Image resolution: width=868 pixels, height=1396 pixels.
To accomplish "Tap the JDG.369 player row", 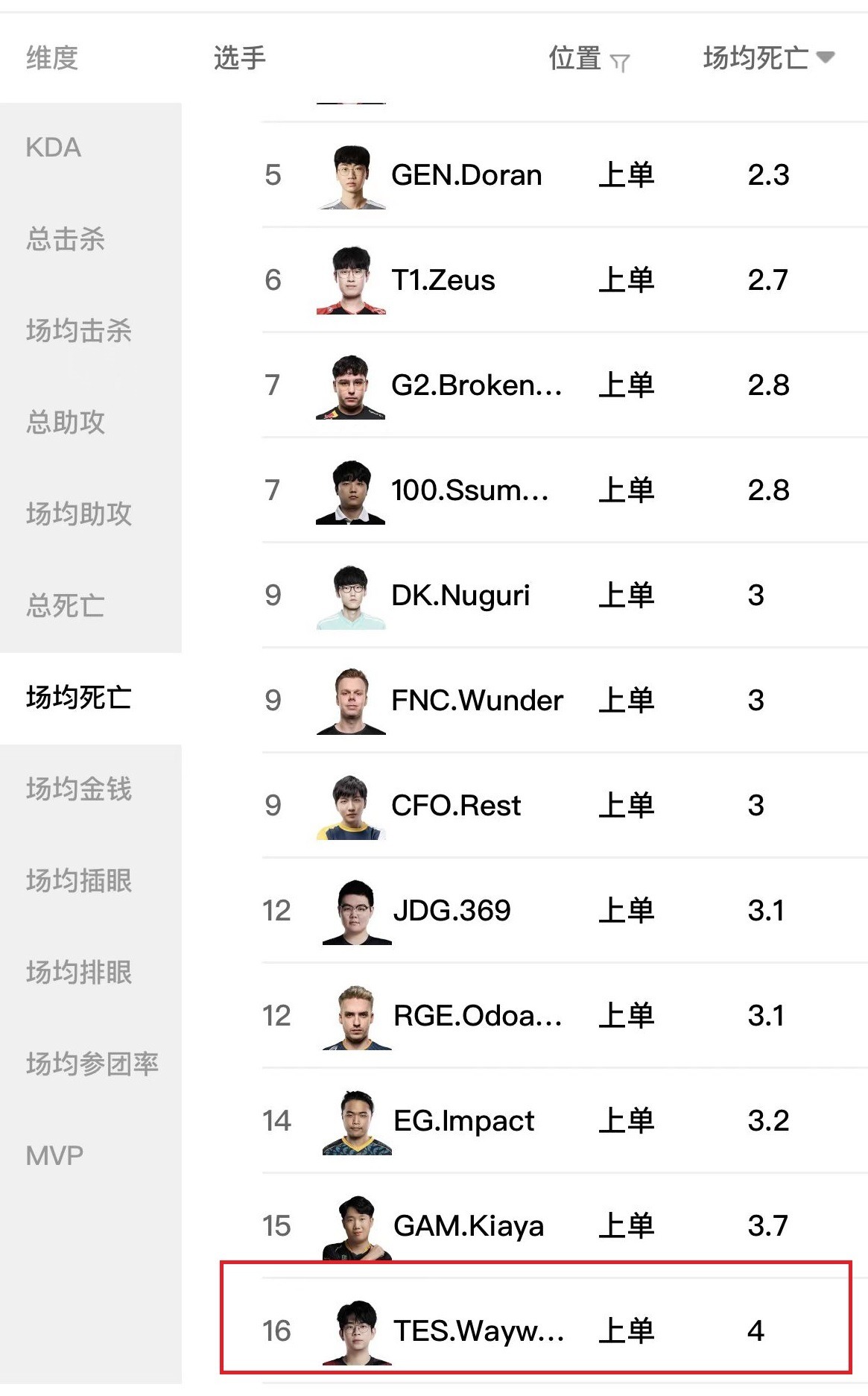I will coord(452,911).
